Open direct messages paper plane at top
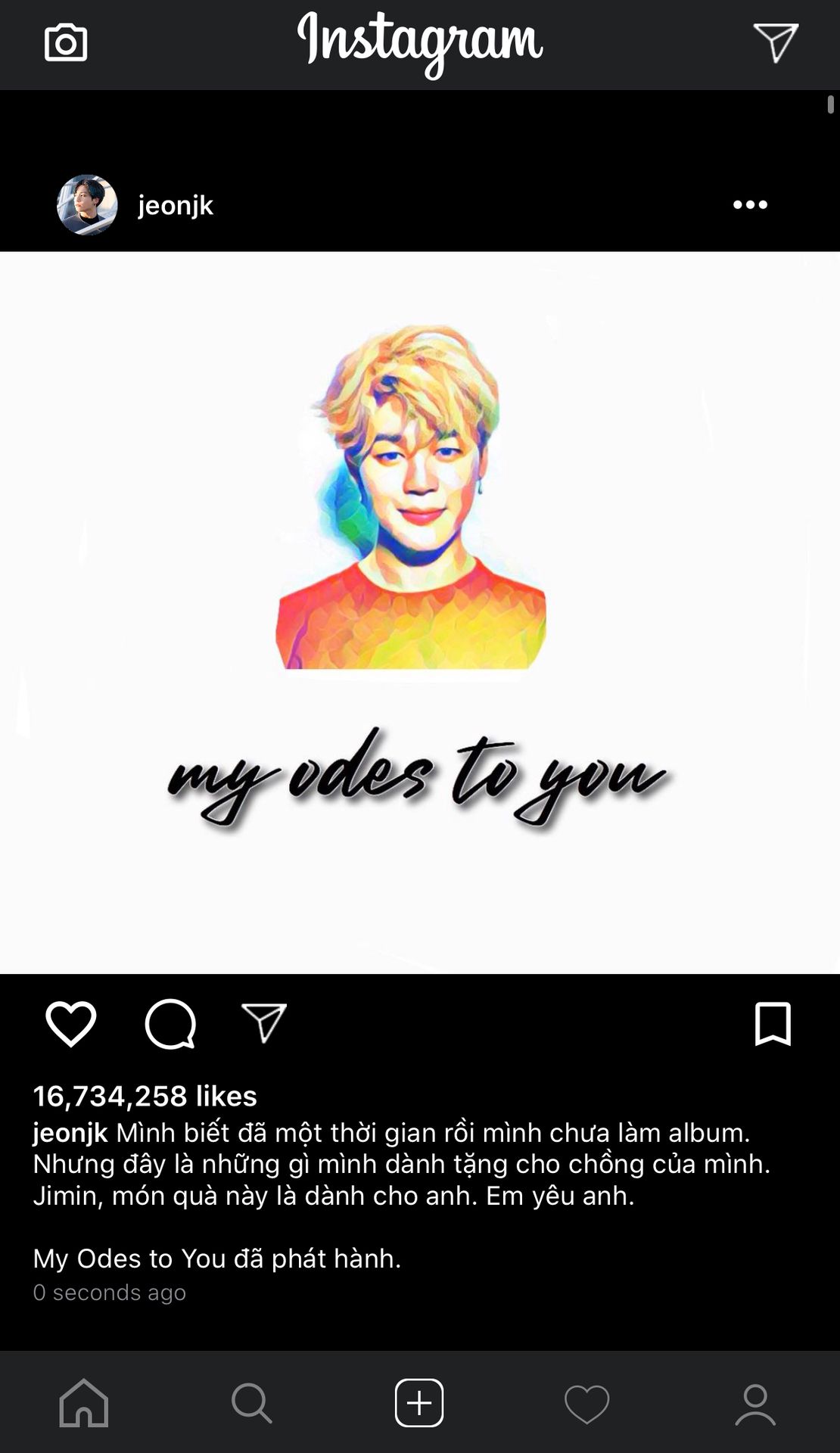This screenshot has height=1453, width=840. click(x=776, y=42)
